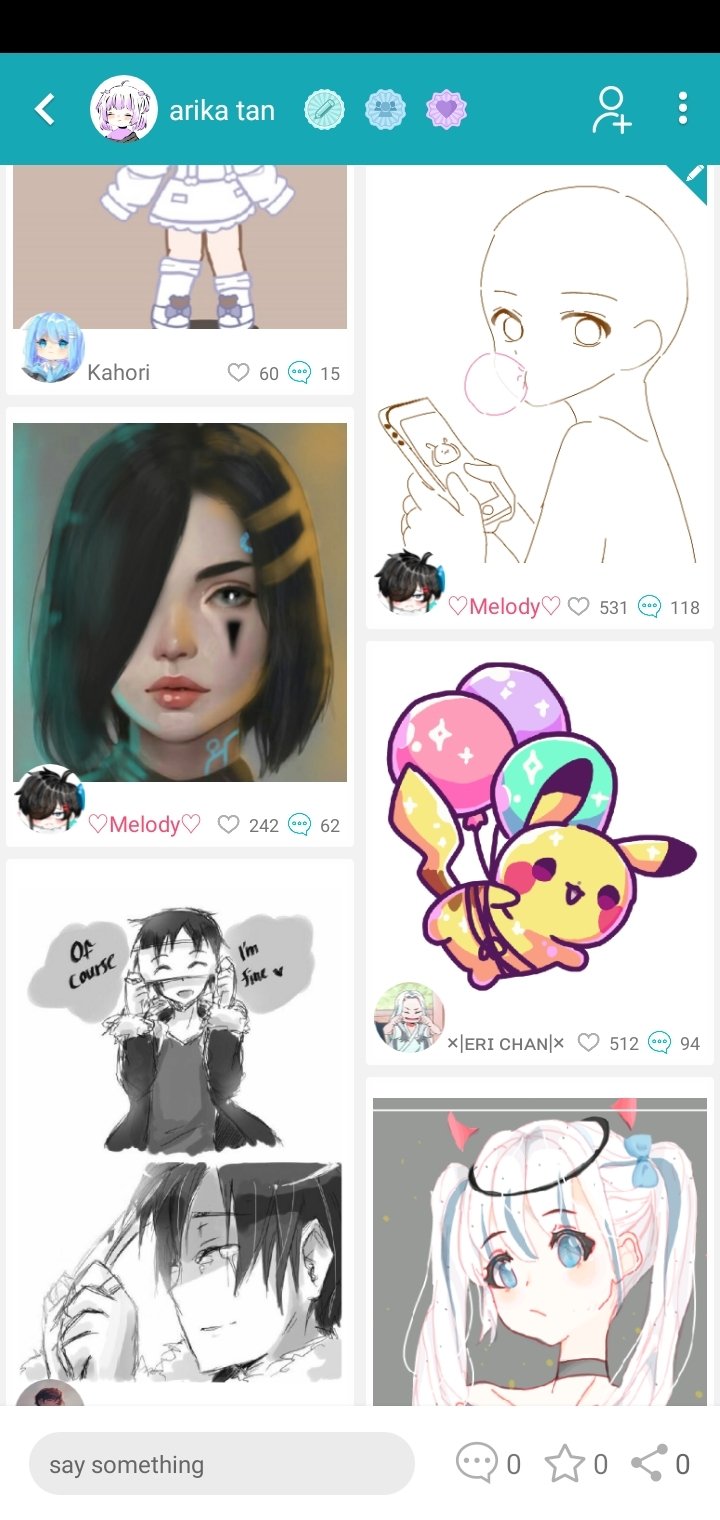Image resolution: width=720 pixels, height=1520 pixels.
Task: Open arika tan's profile avatar
Action: point(123,109)
